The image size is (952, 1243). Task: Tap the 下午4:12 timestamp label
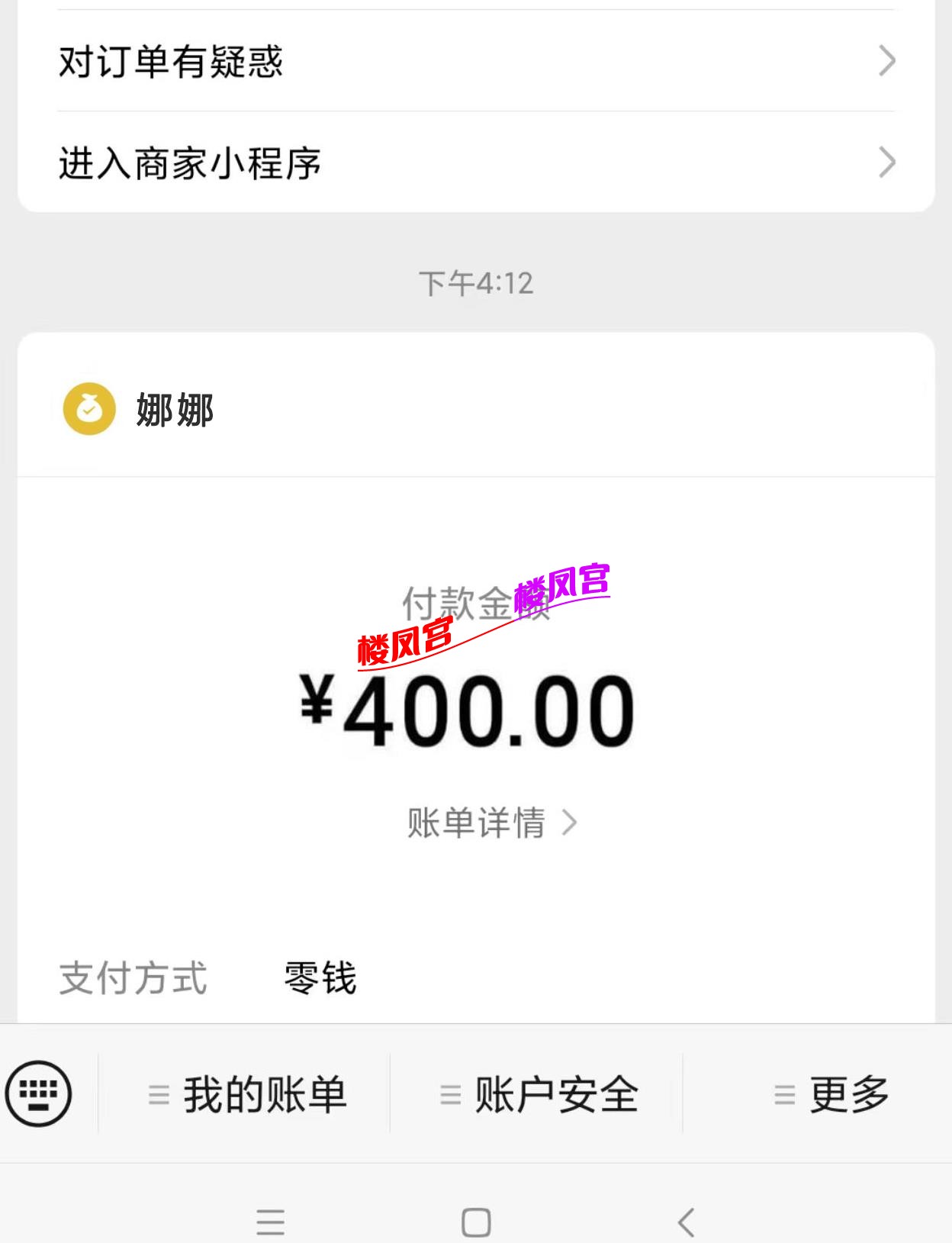476,283
